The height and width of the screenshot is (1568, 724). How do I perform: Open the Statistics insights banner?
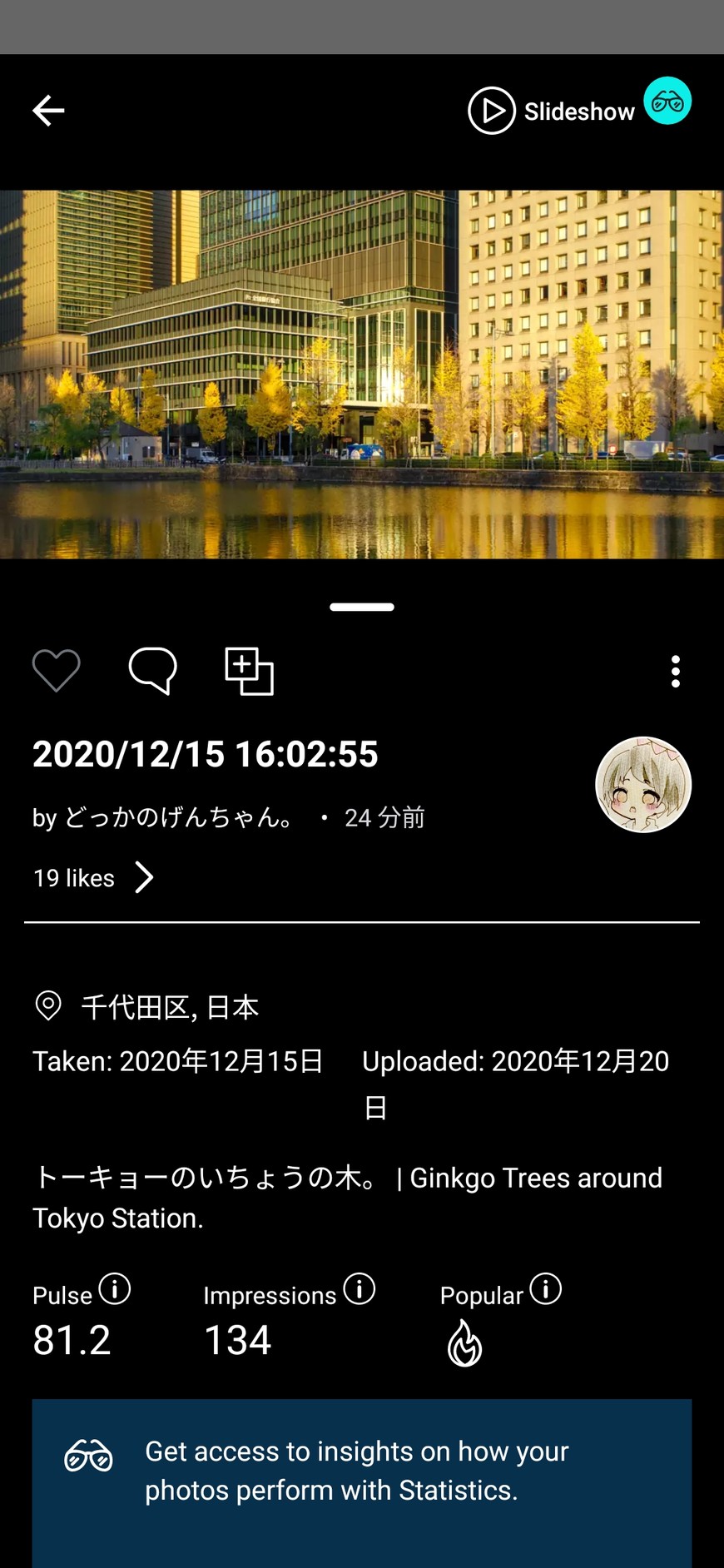click(x=362, y=1471)
